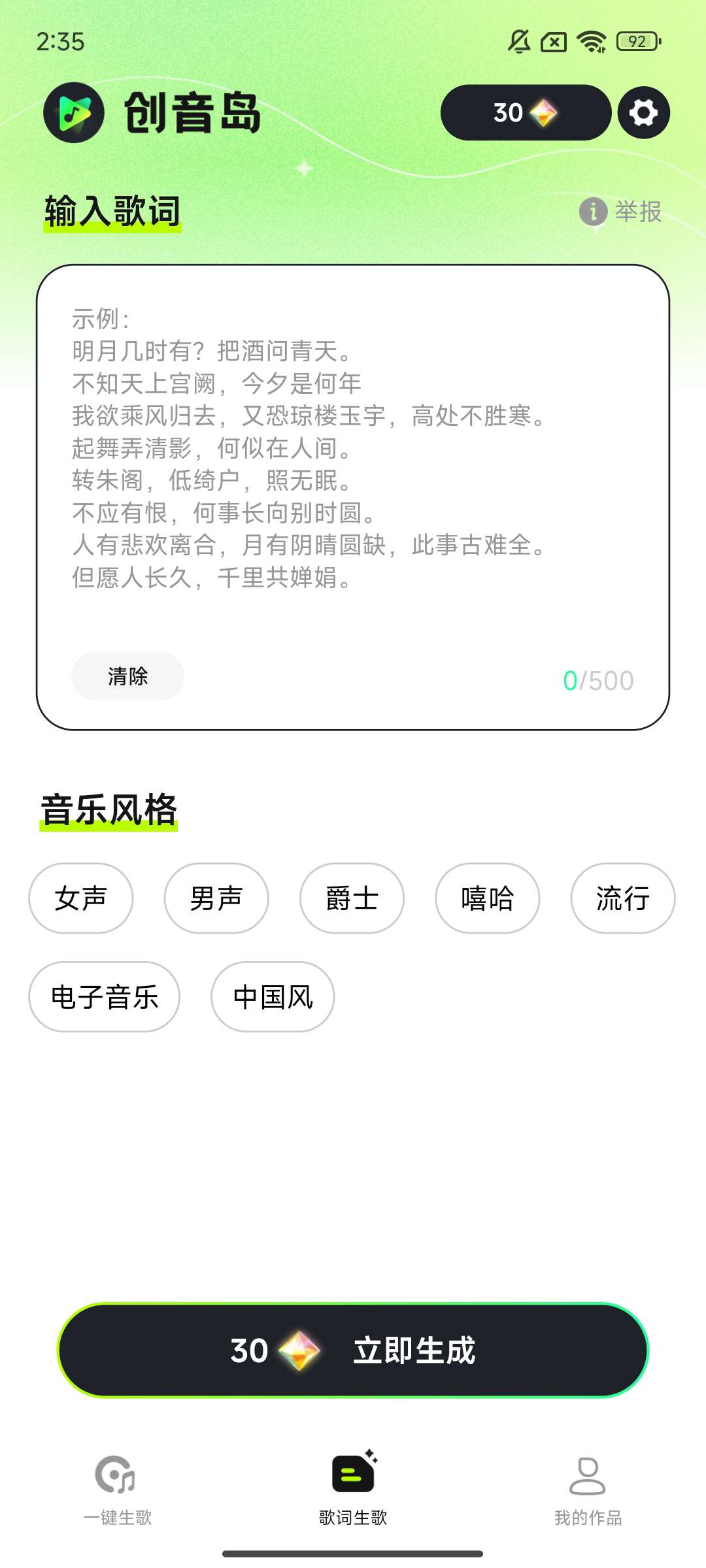Toggle the 女声 female vocal style
706x1568 pixels.
(x=81, y=898)
